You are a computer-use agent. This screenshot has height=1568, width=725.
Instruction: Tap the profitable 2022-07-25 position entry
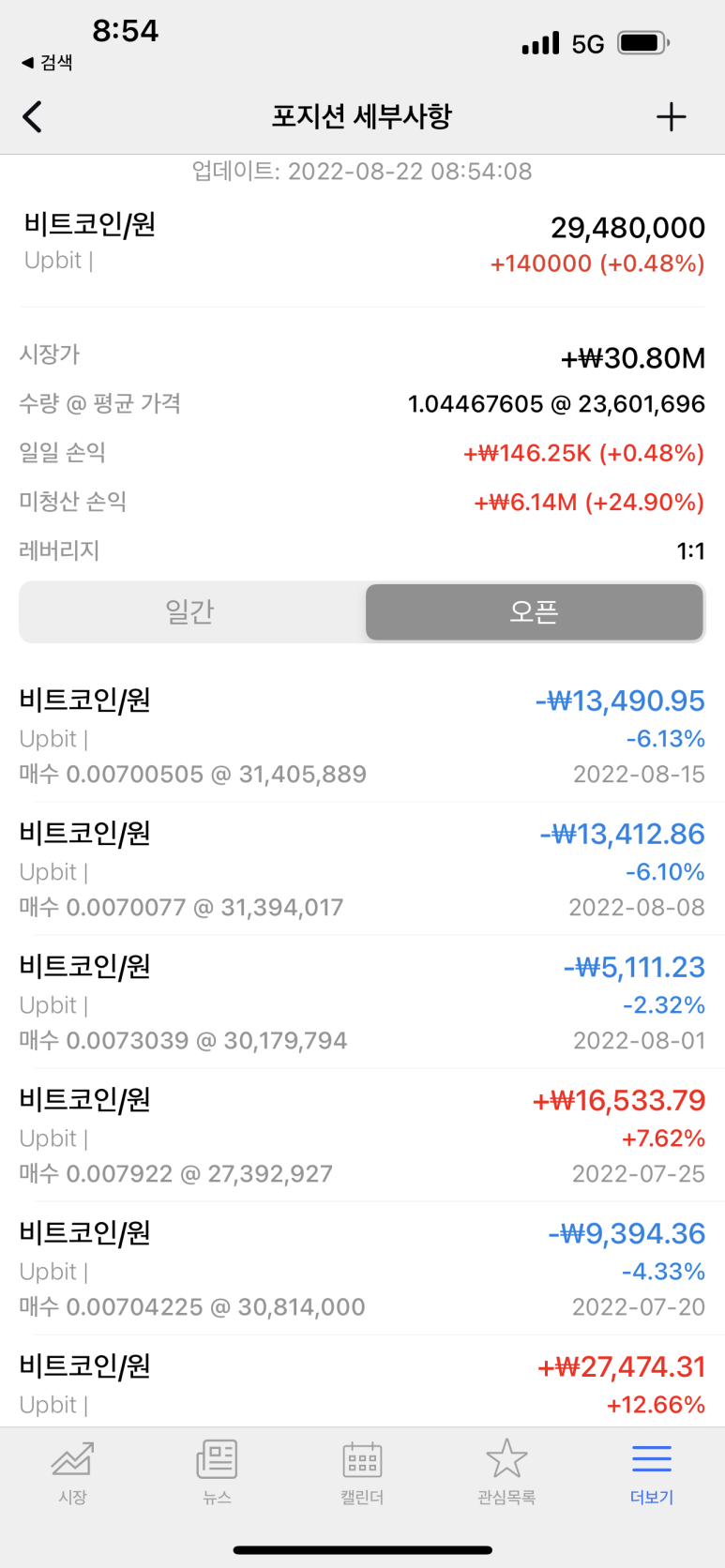[362, 1136]
